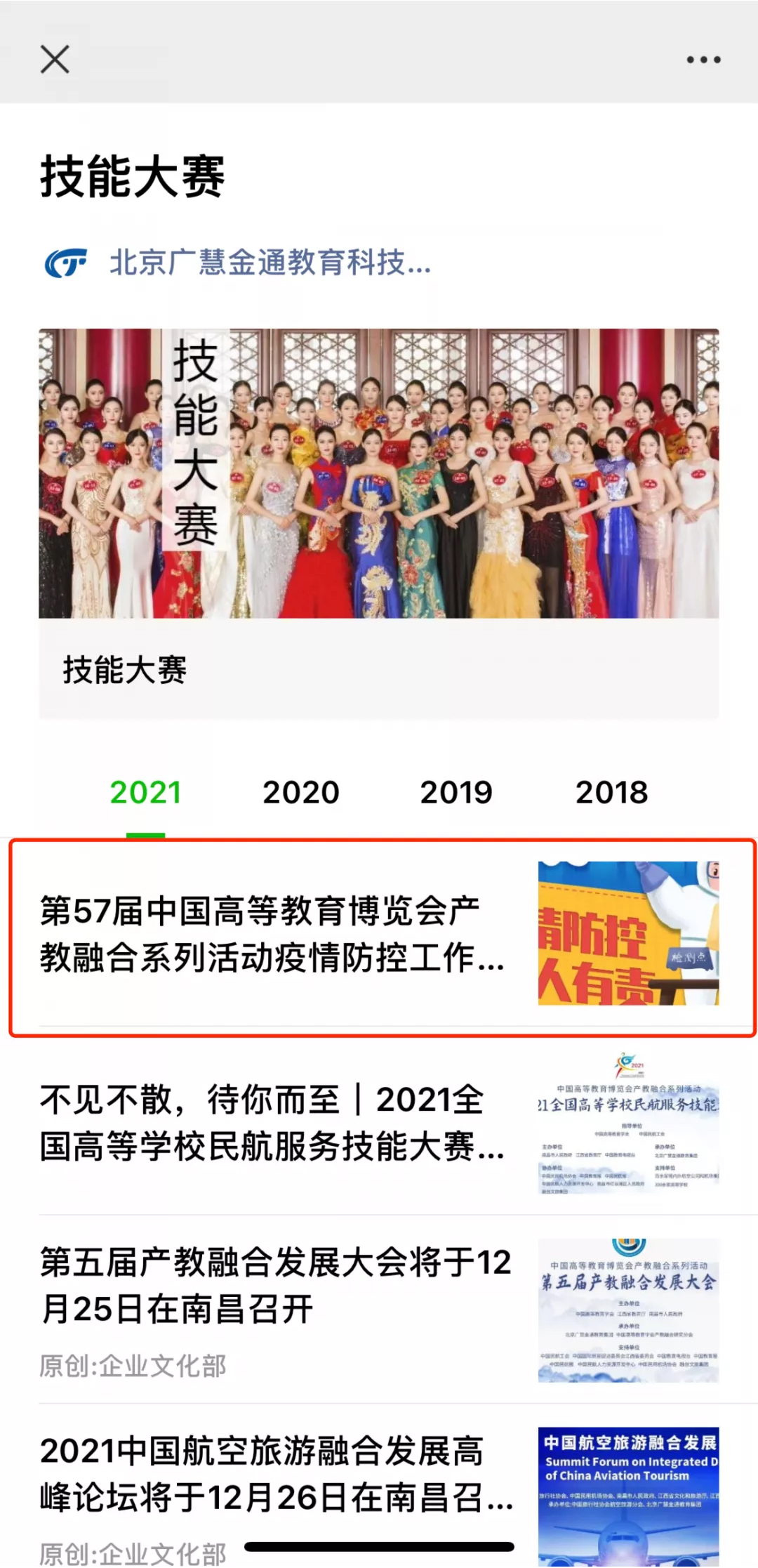The image size is (758, 1568).
Task: Open the 技能大赛 banner card
Action: pos(379,522)
